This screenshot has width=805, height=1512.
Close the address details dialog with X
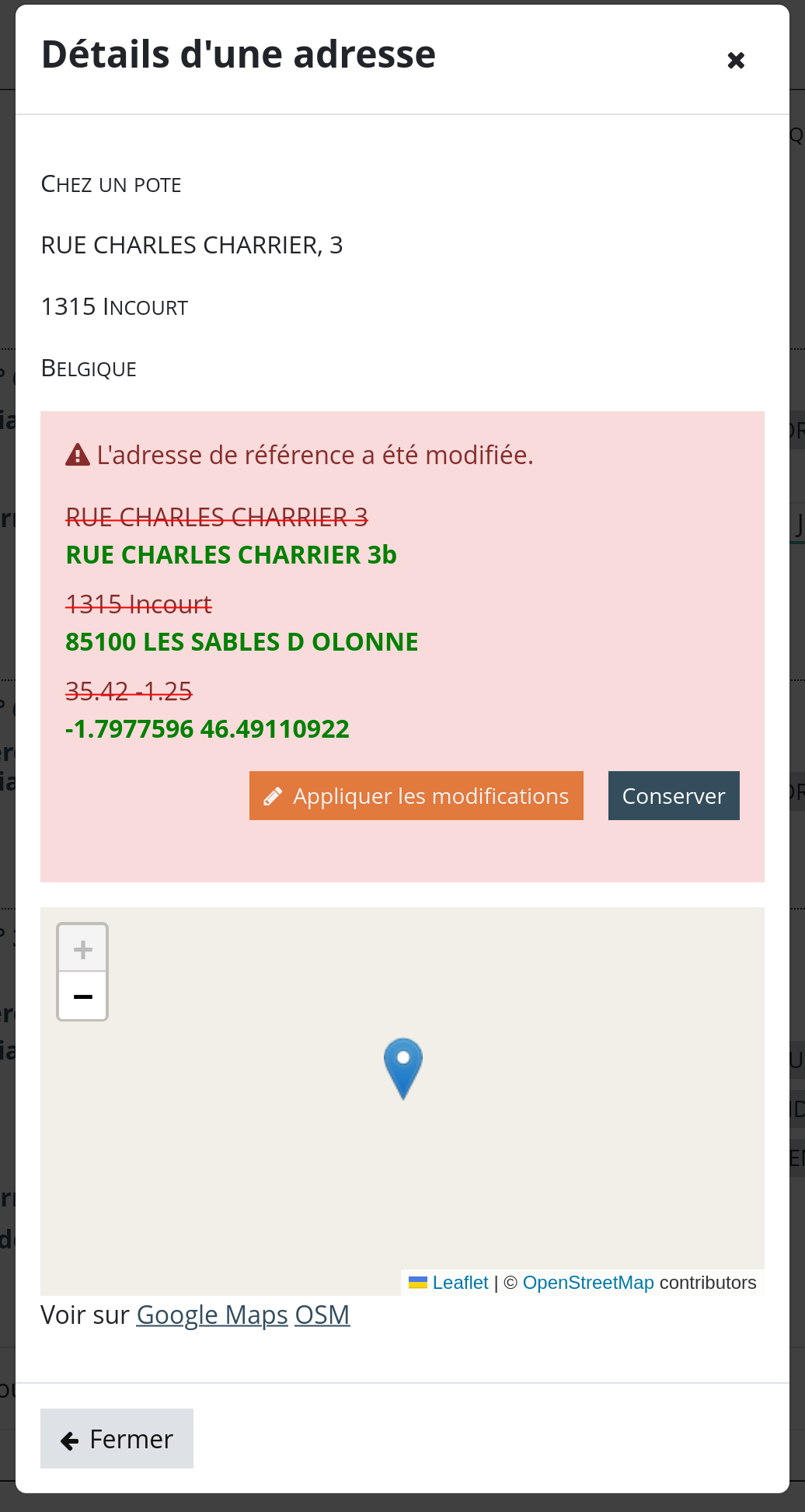coord(735,60)
